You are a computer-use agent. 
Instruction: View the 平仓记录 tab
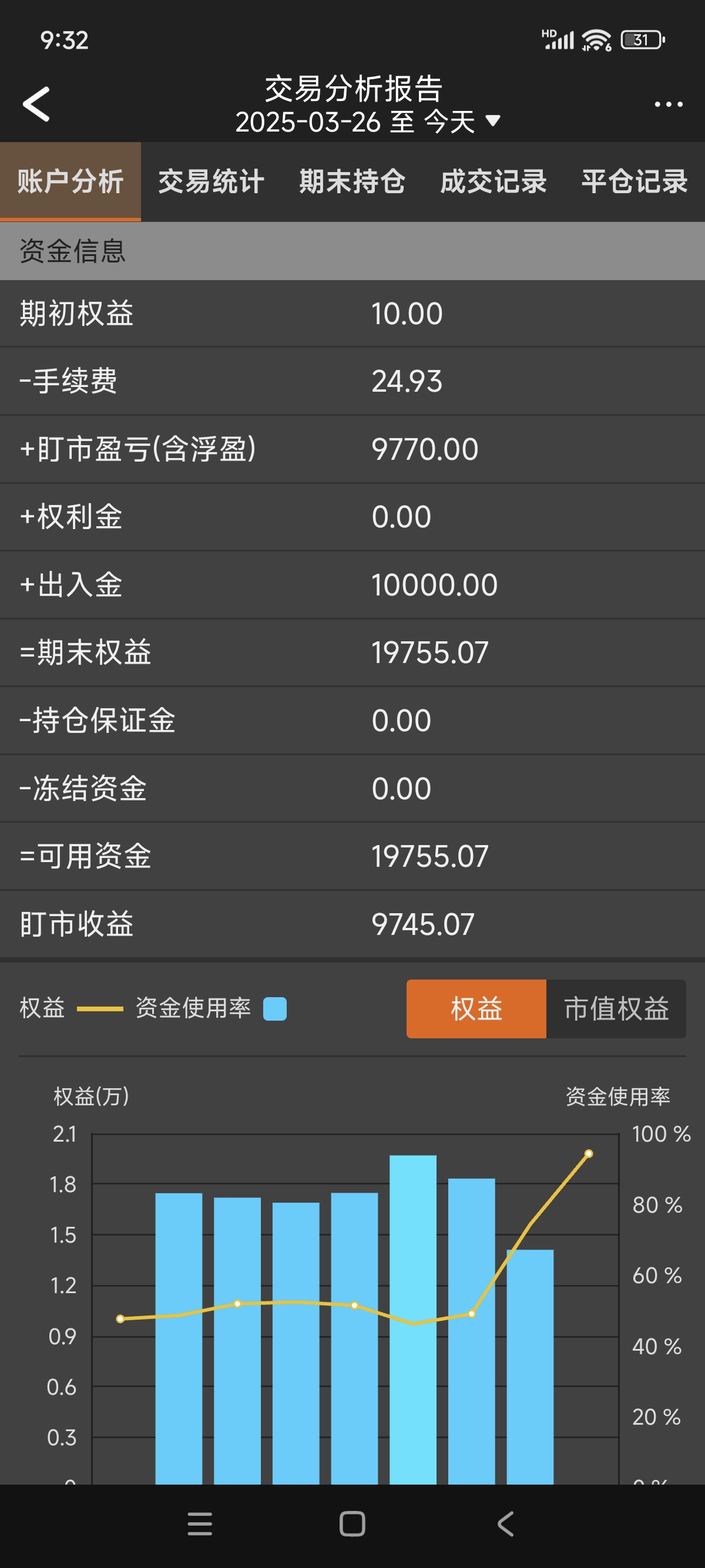[634, 181]
